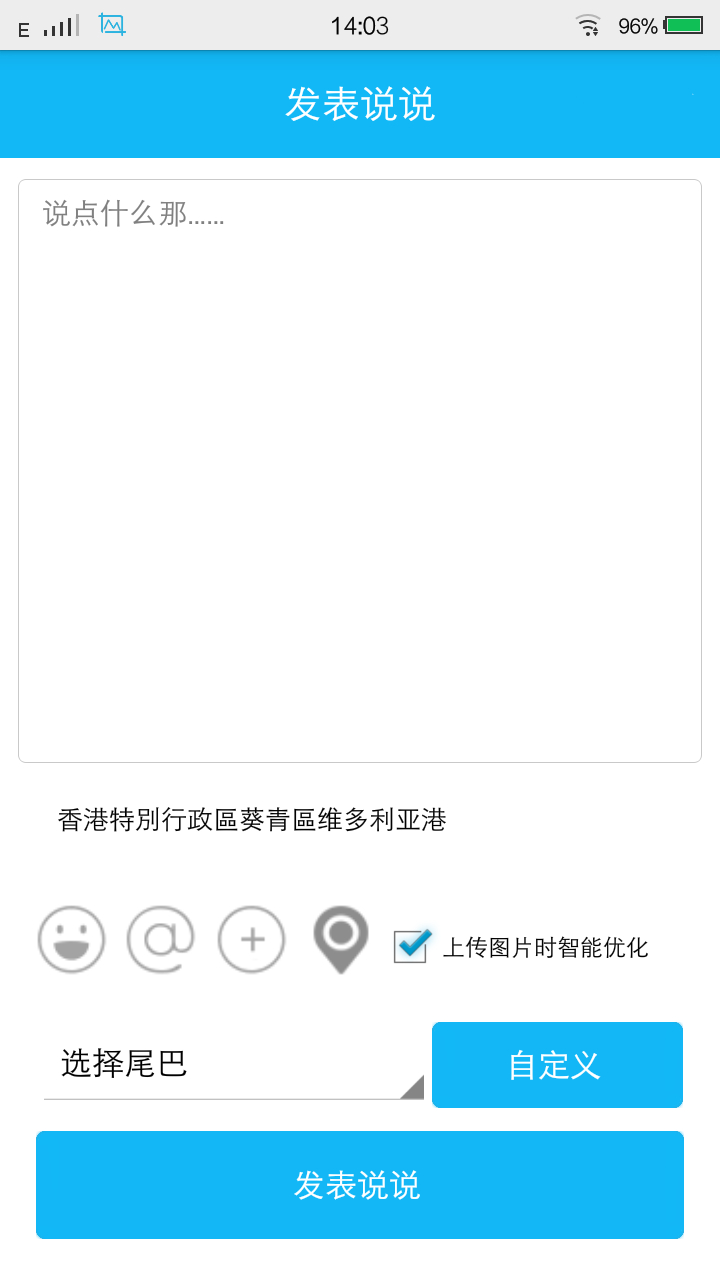The image size is (720, 1280).
Task: Expand the 选择尾巴 dropdown
Action: point(234,1064)
